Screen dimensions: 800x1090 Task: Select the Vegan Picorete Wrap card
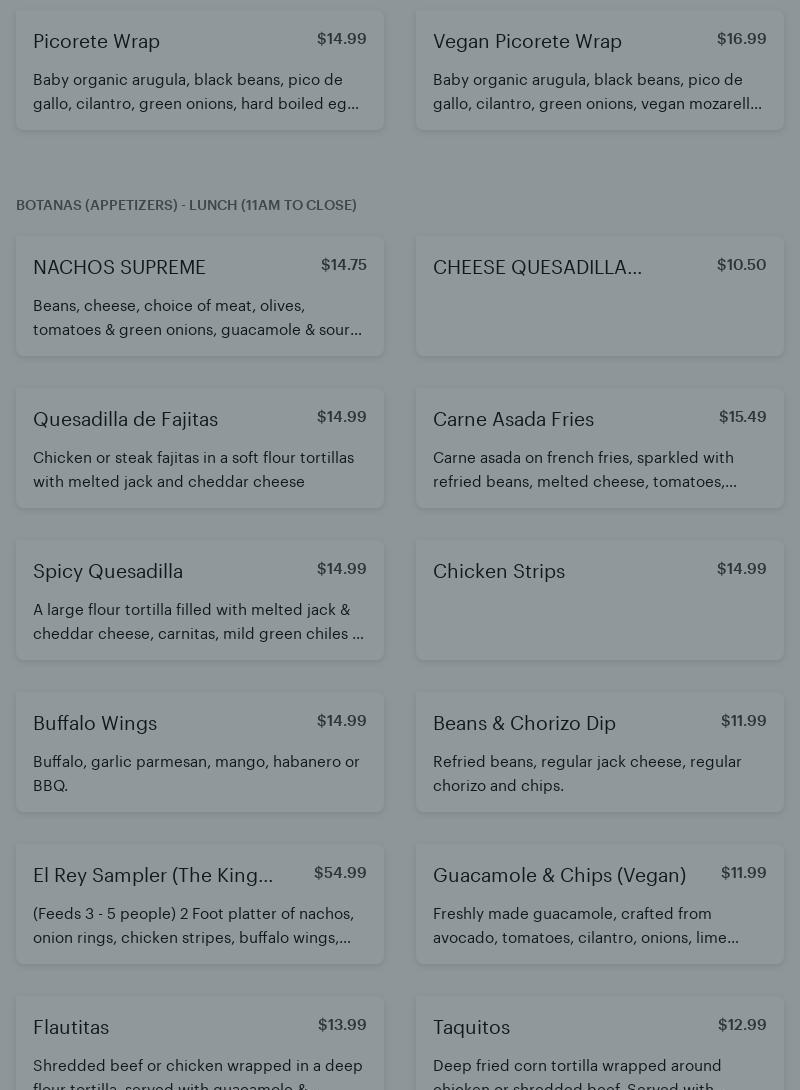coord(600,70)
